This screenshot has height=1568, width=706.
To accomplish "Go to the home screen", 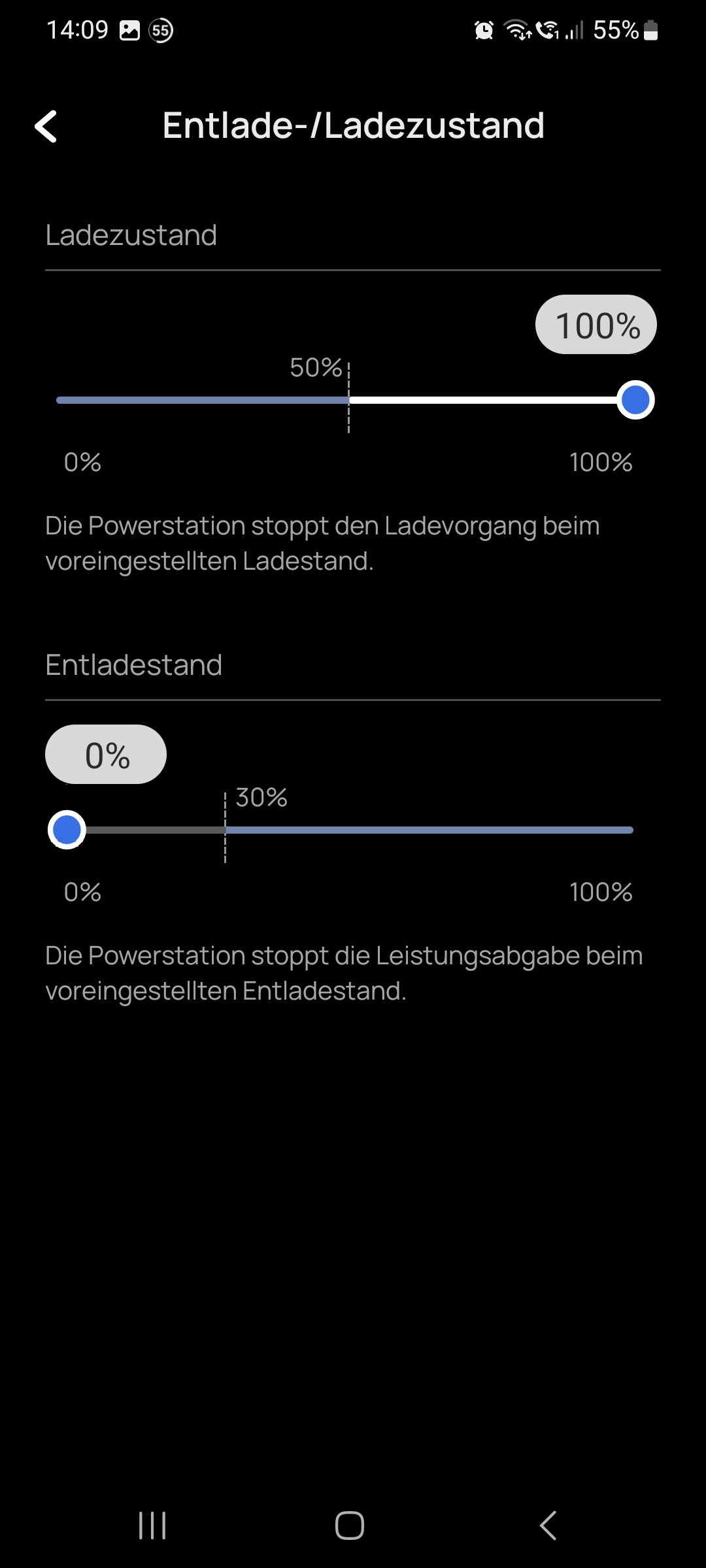I will click(350, 1526).
